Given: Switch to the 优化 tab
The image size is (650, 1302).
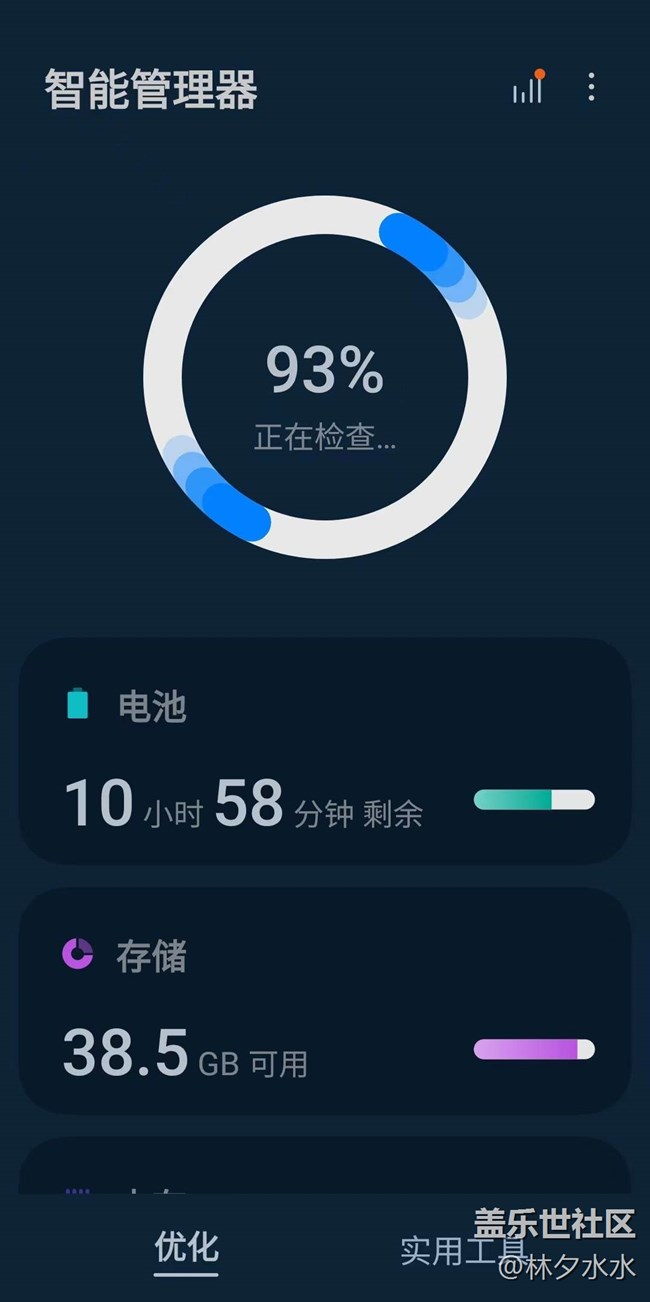Looking at the screenshot, I should pos(186,1247).
